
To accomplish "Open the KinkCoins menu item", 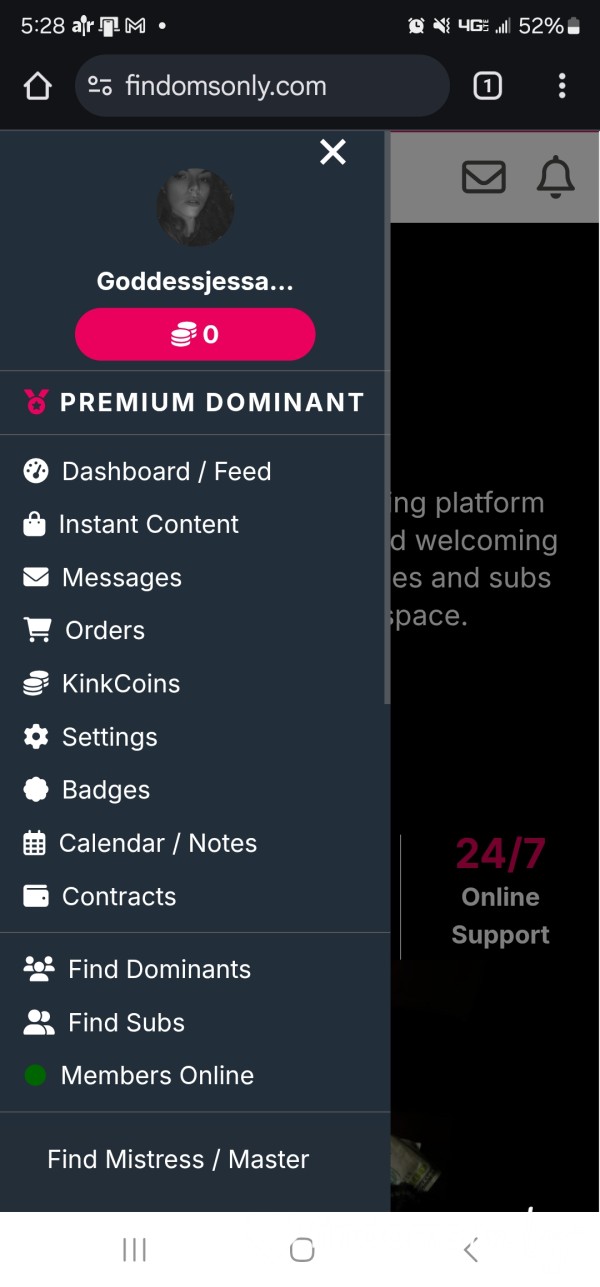I will (x=101, y=684).
